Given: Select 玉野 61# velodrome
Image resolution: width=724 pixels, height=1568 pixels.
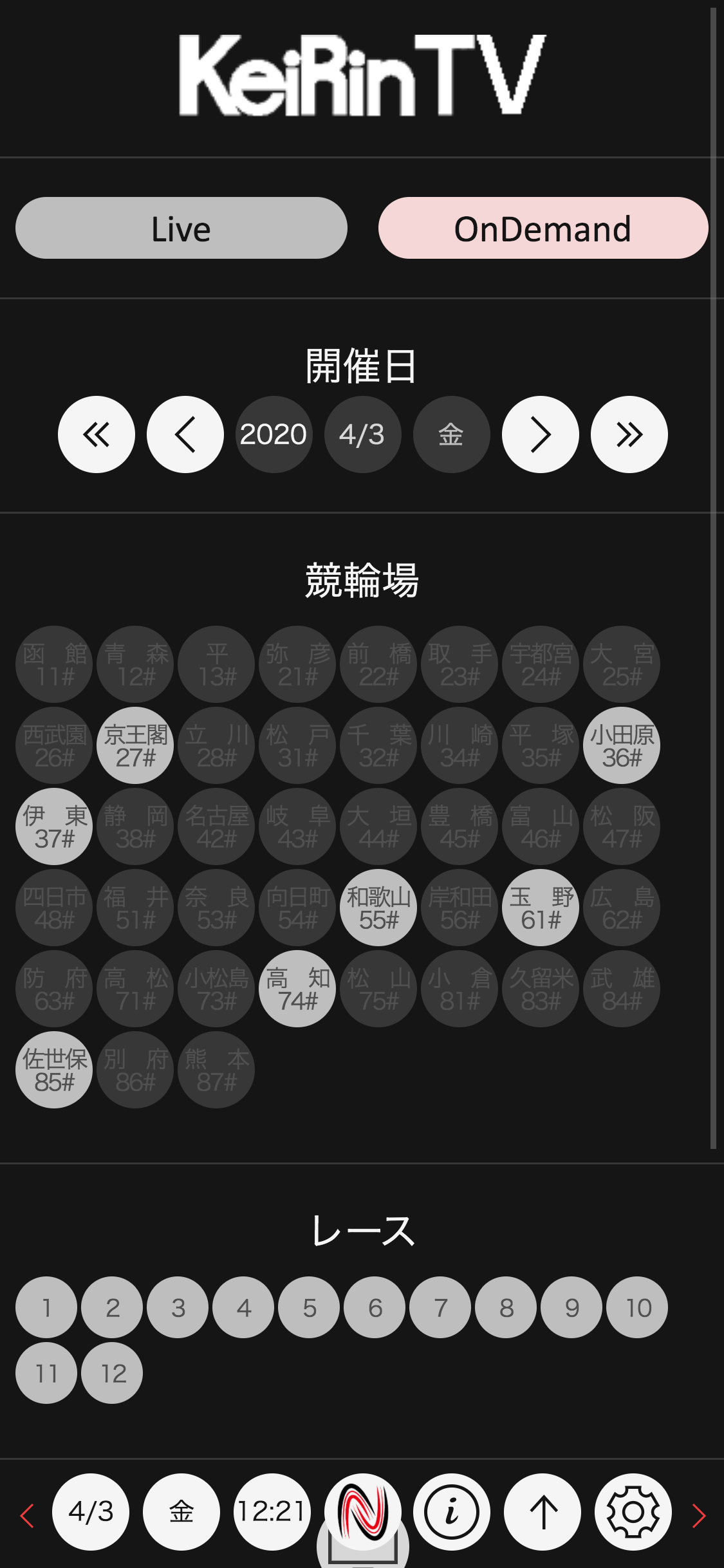Looking at the screenshot, I should point(541,908).
